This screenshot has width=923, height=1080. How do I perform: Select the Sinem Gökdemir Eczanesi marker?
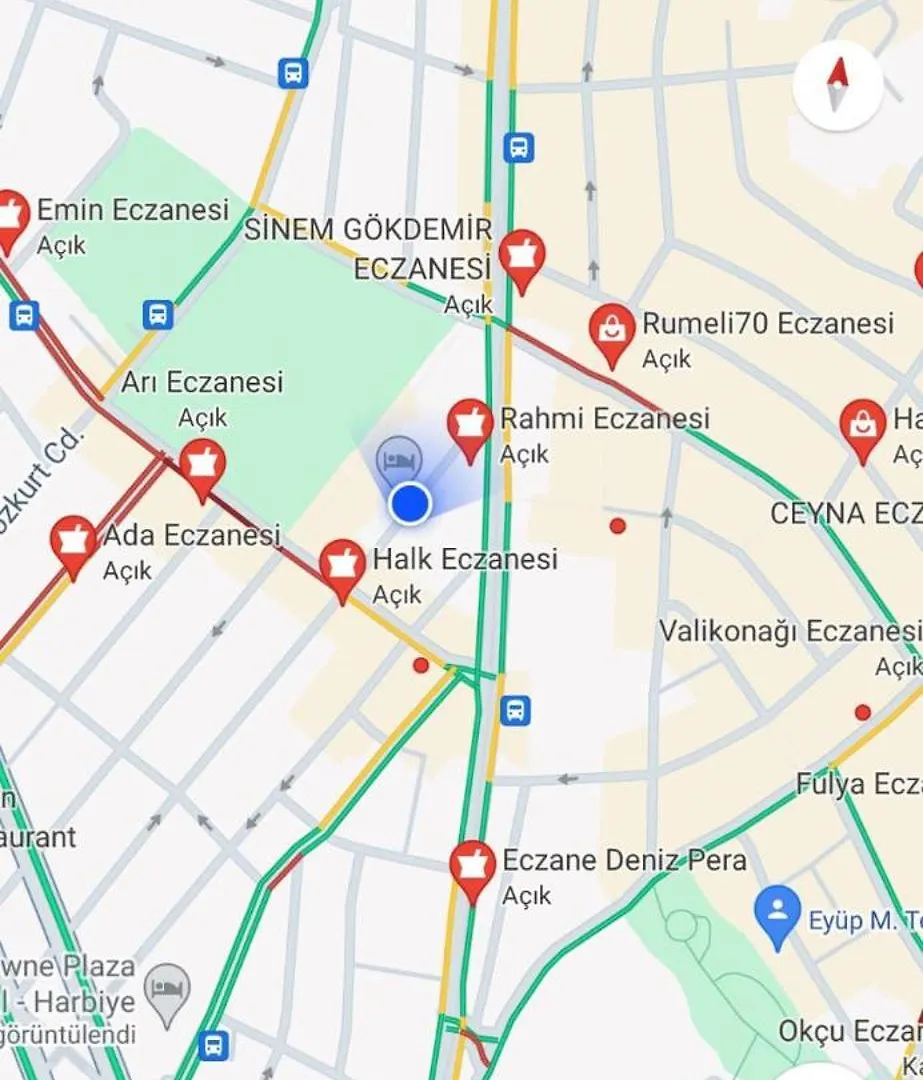(521, 258)
